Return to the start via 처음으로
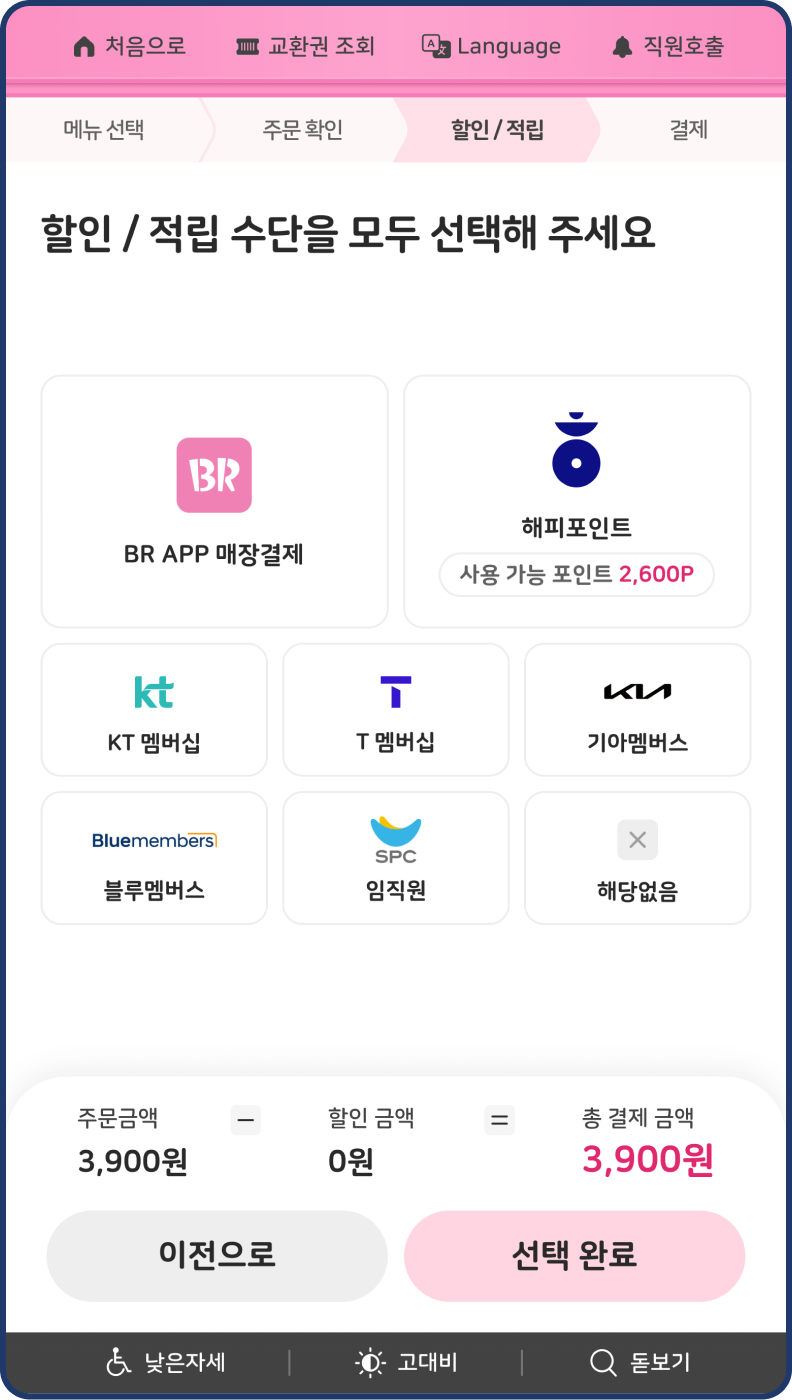This screenshot has height=1400, width=792. coord(130,46)
